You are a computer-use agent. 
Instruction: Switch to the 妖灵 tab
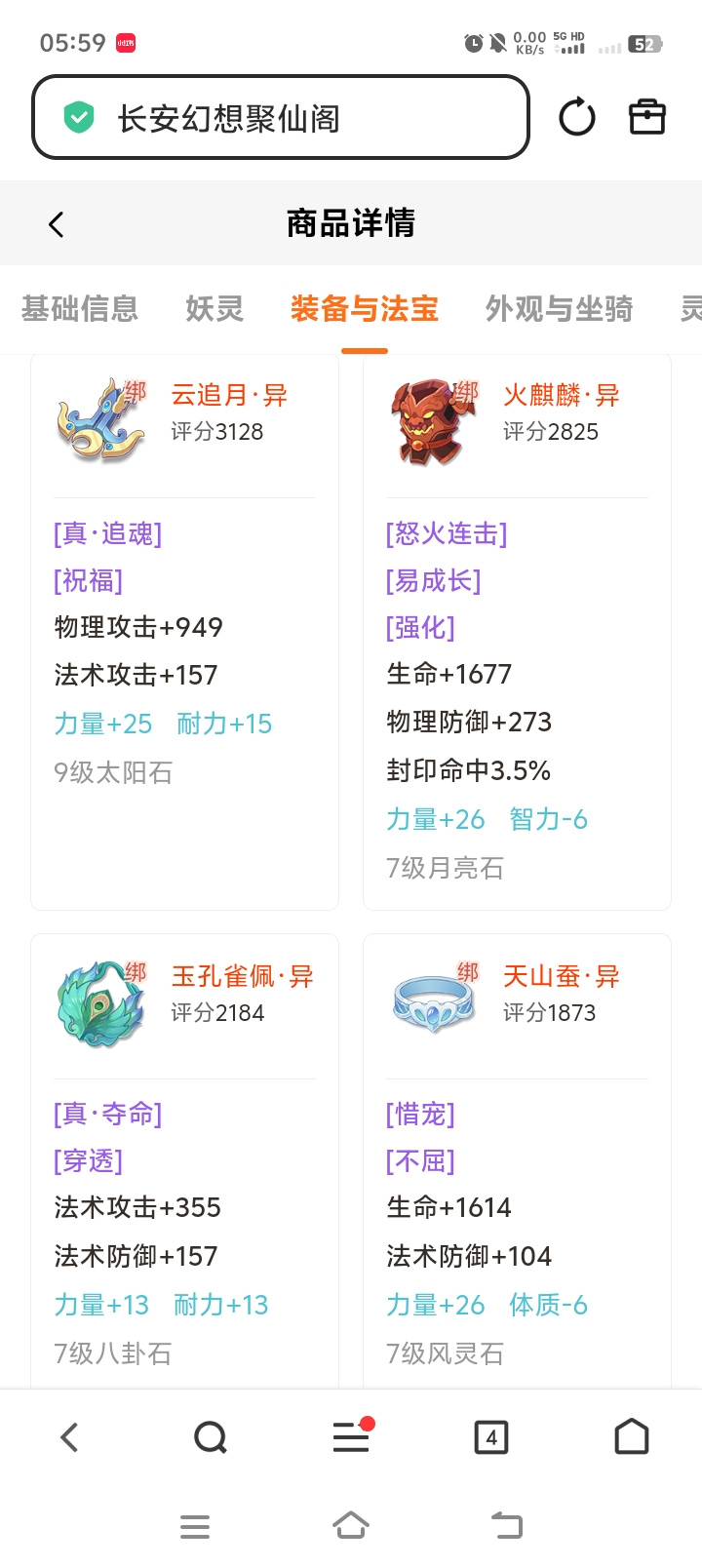pyautogui.click(x=214, y=309)
